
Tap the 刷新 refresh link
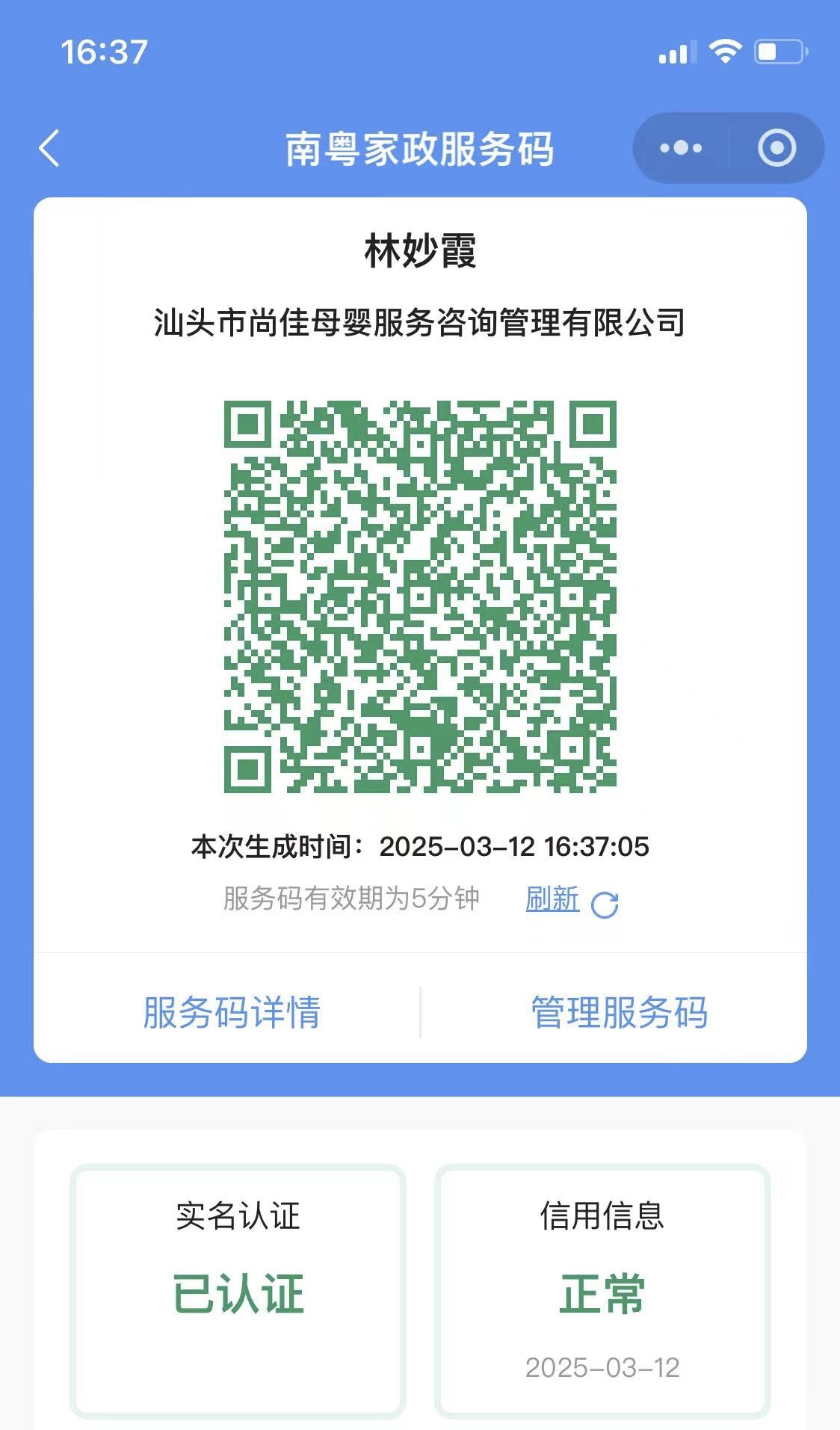pos(552,901)
